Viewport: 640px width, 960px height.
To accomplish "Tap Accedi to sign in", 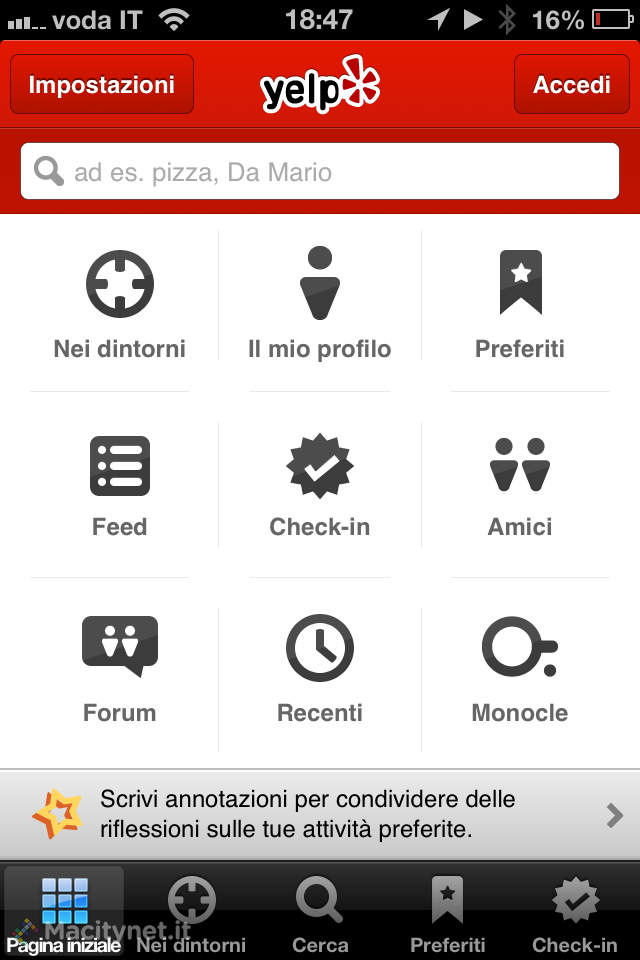I will [x=572, y=85].
